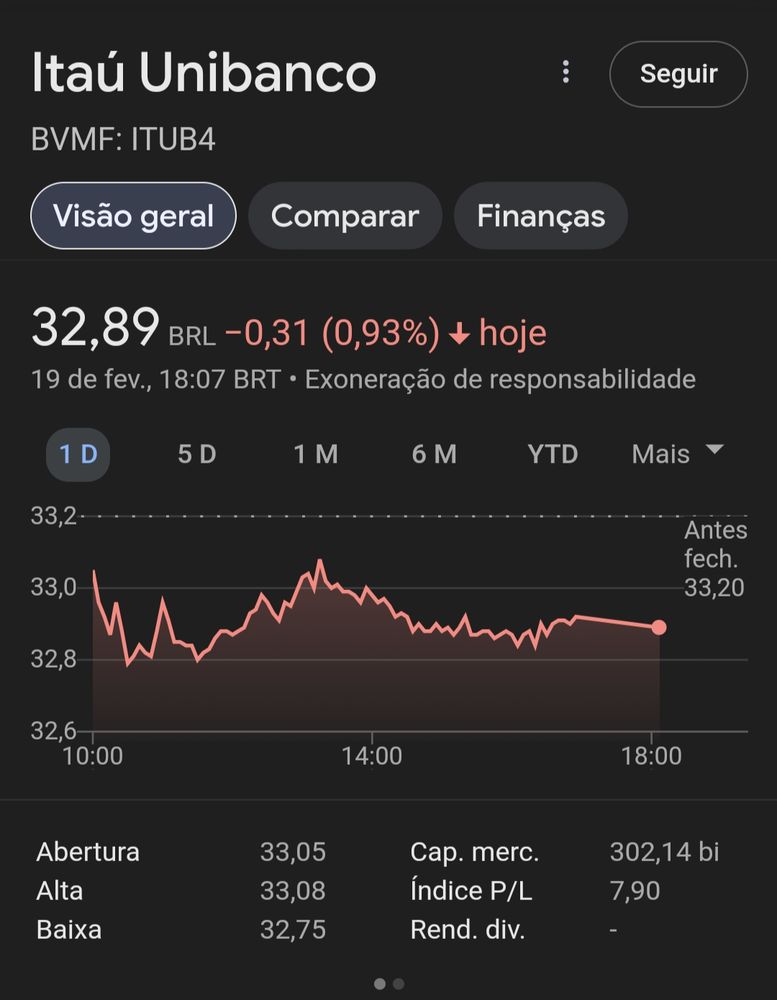The height and width of the screenshot is (1000, 777).
Task: Change chart to YTD range
Action: pyautogui.click(x=553, y=454)
